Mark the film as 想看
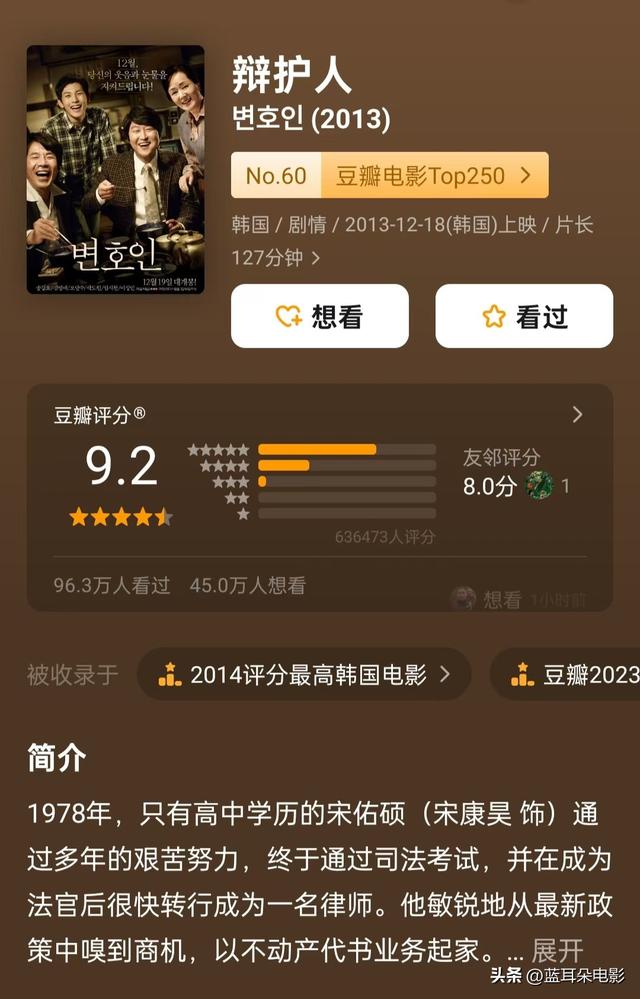Image resolution: width=640 pixels, height=999 pixels. [320, 316]
